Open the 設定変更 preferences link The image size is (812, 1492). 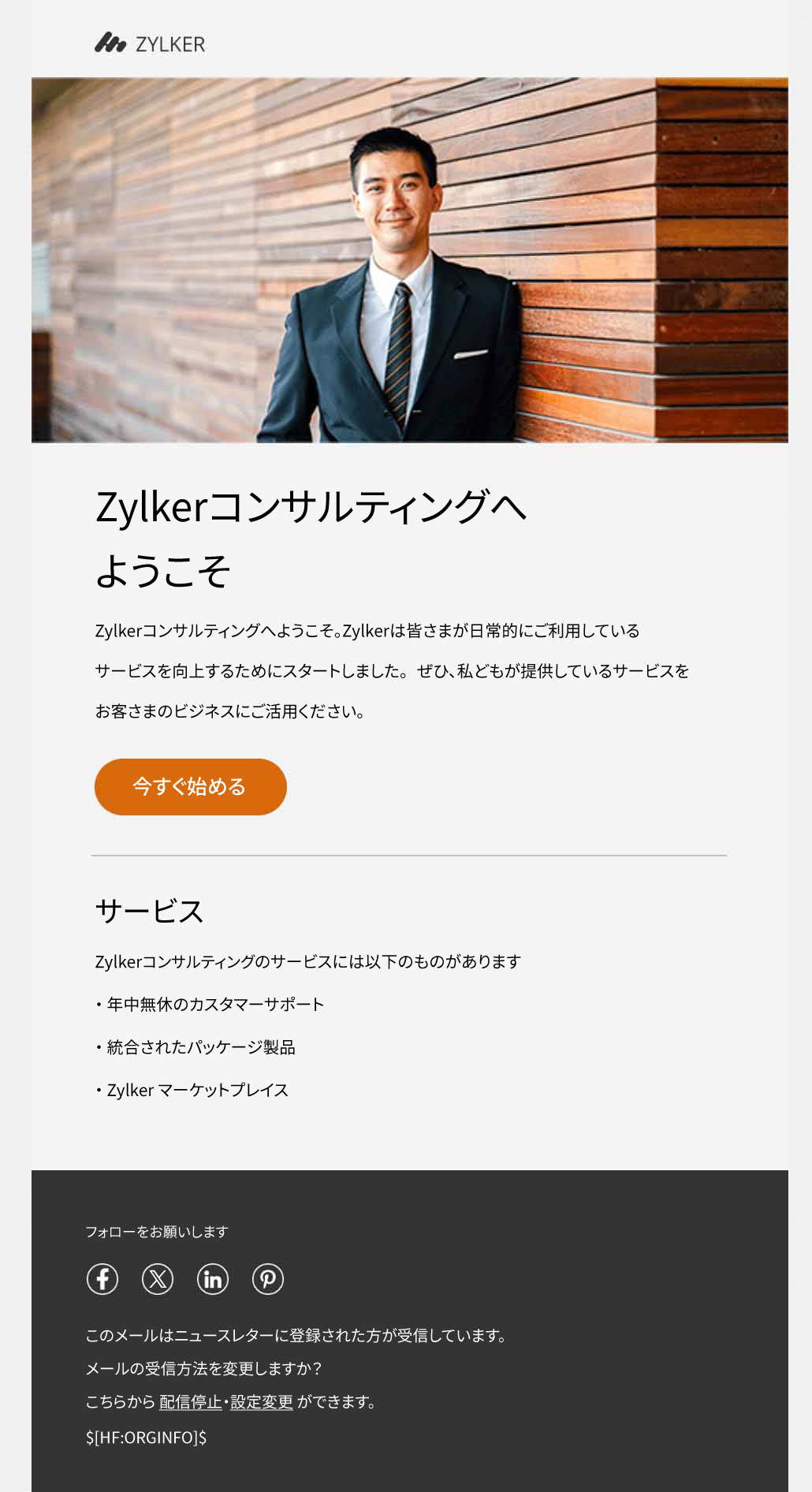tap(261, 1401)
